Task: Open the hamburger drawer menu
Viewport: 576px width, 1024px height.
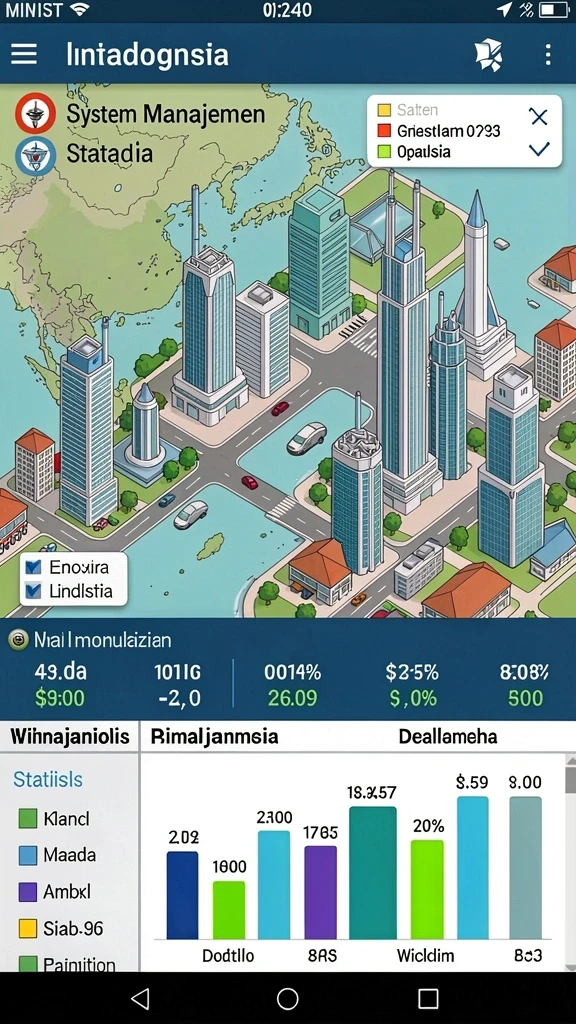Action: (x=24, y=54)
